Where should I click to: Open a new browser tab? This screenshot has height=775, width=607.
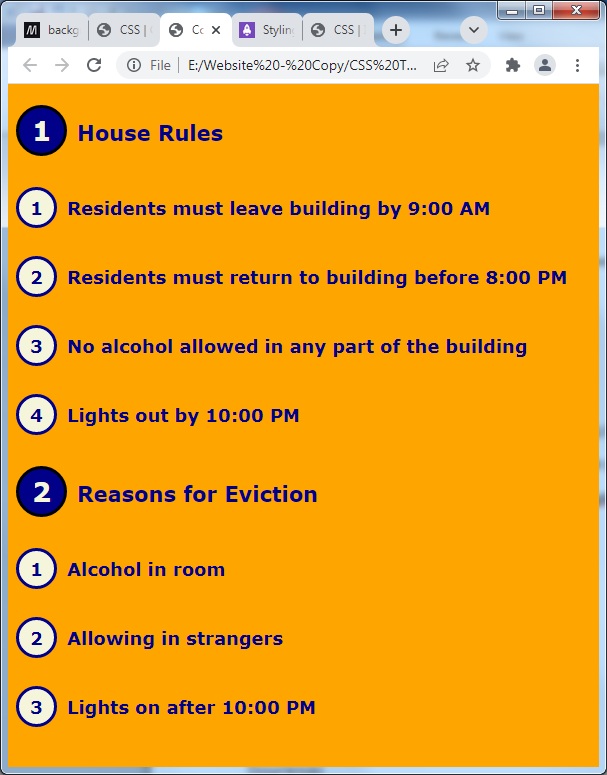396,30
